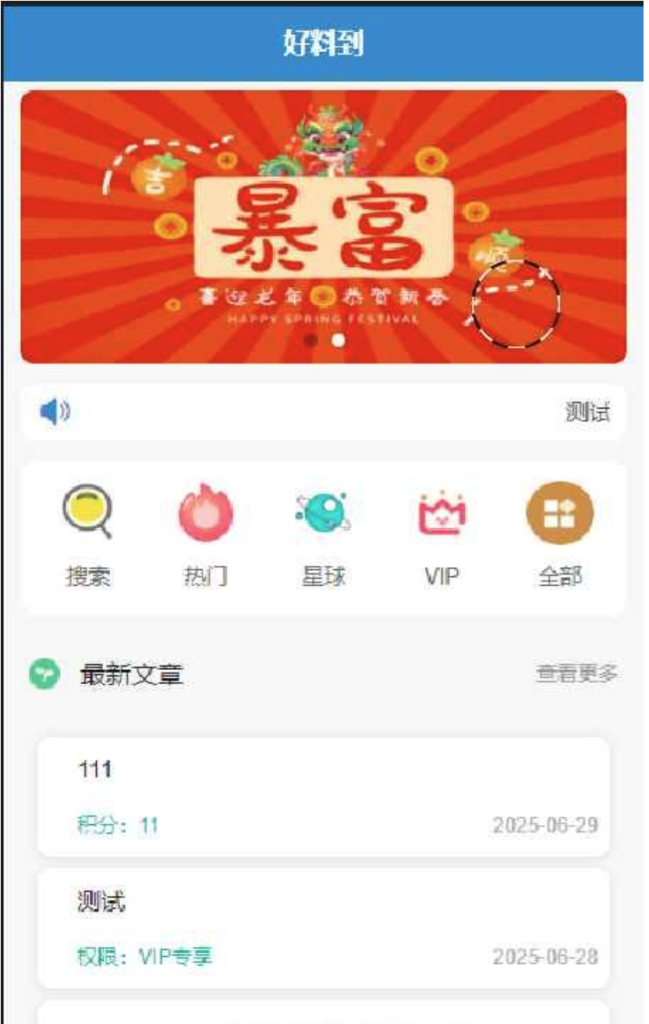Viewport: 649px width, 1024px height.
Task: Open the 测试 VIP专享 article
Action: click(x=323, y=928)
